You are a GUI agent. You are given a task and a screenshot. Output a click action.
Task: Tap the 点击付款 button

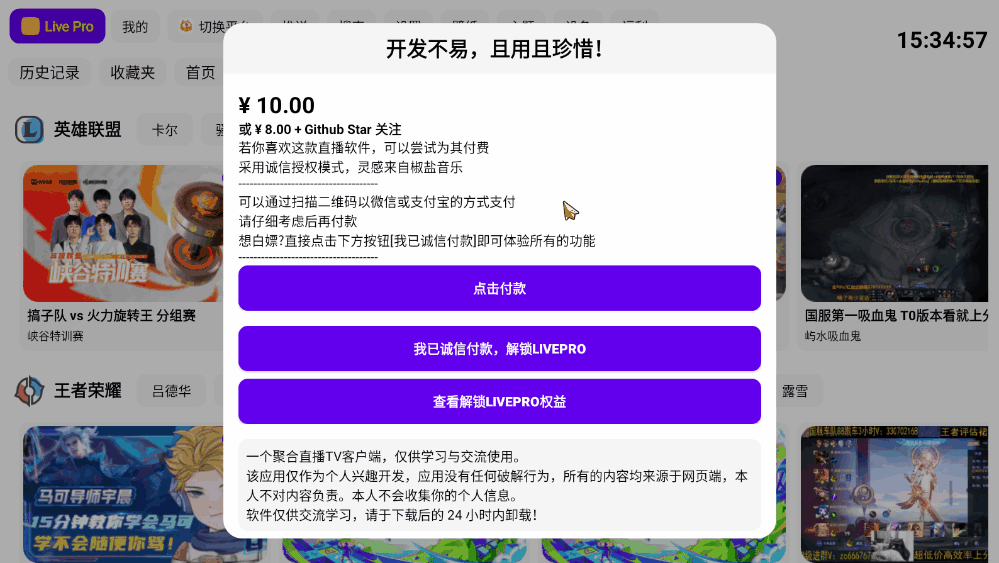click(499, 288)
